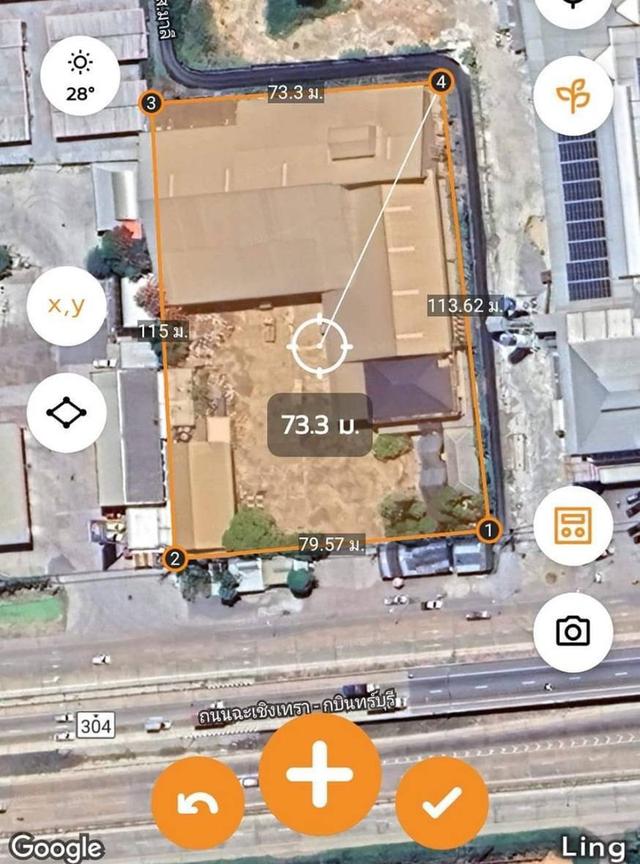The height and width of the screenshot is (864, 640).
Task: Select corner point marker 4
Action: (440, 83)
